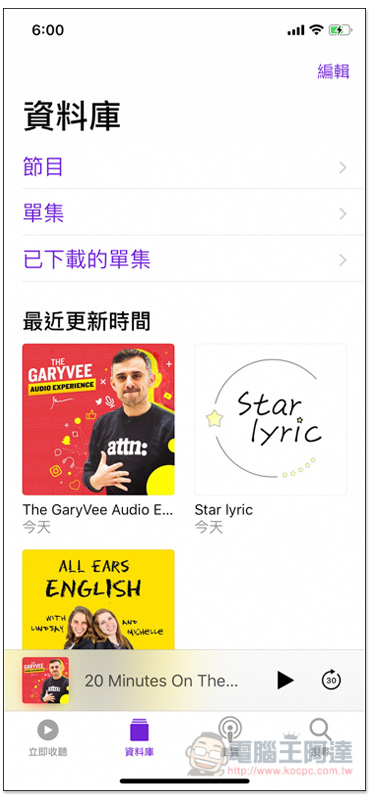
Task: Open 已下載的單集 downloaded episodes
Action: point(192,260)
